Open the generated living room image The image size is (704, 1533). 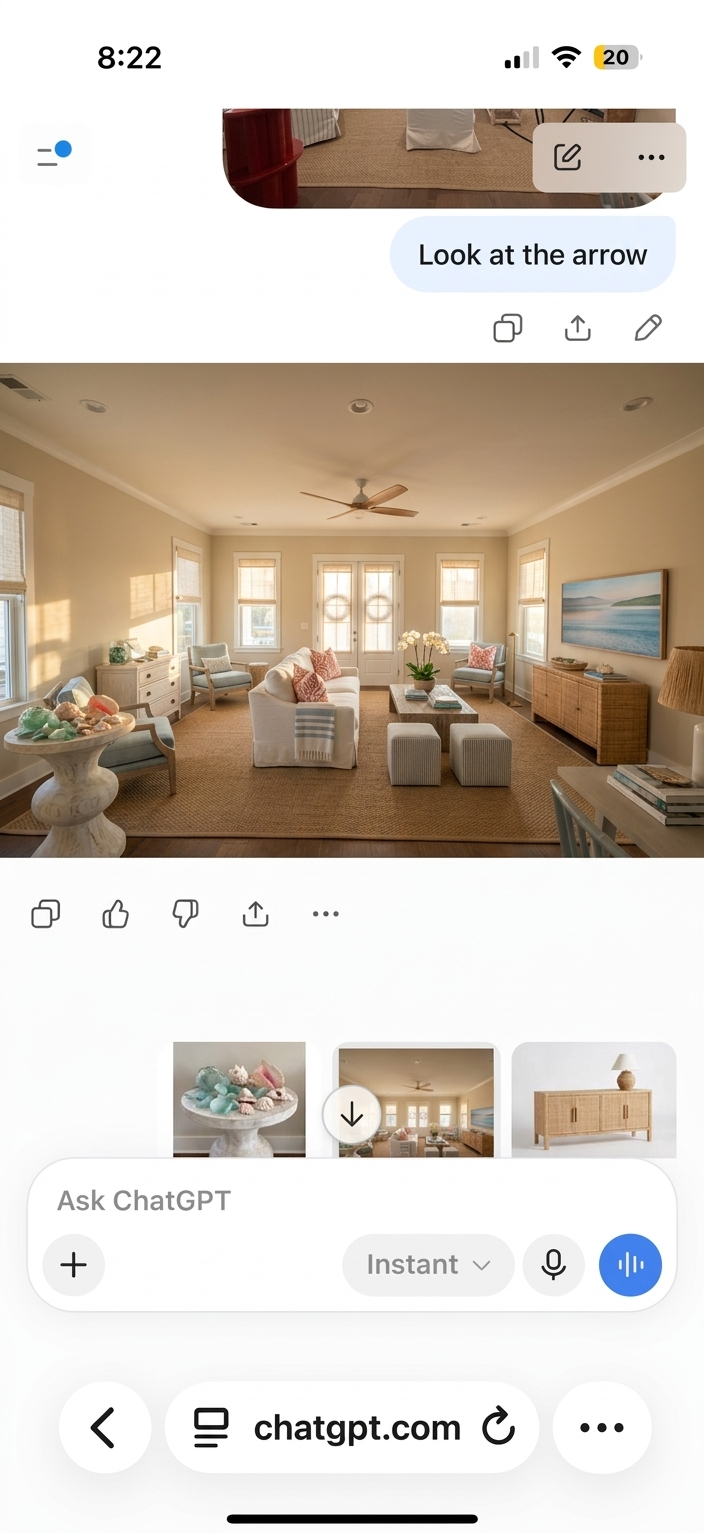(x=352, y=610)
